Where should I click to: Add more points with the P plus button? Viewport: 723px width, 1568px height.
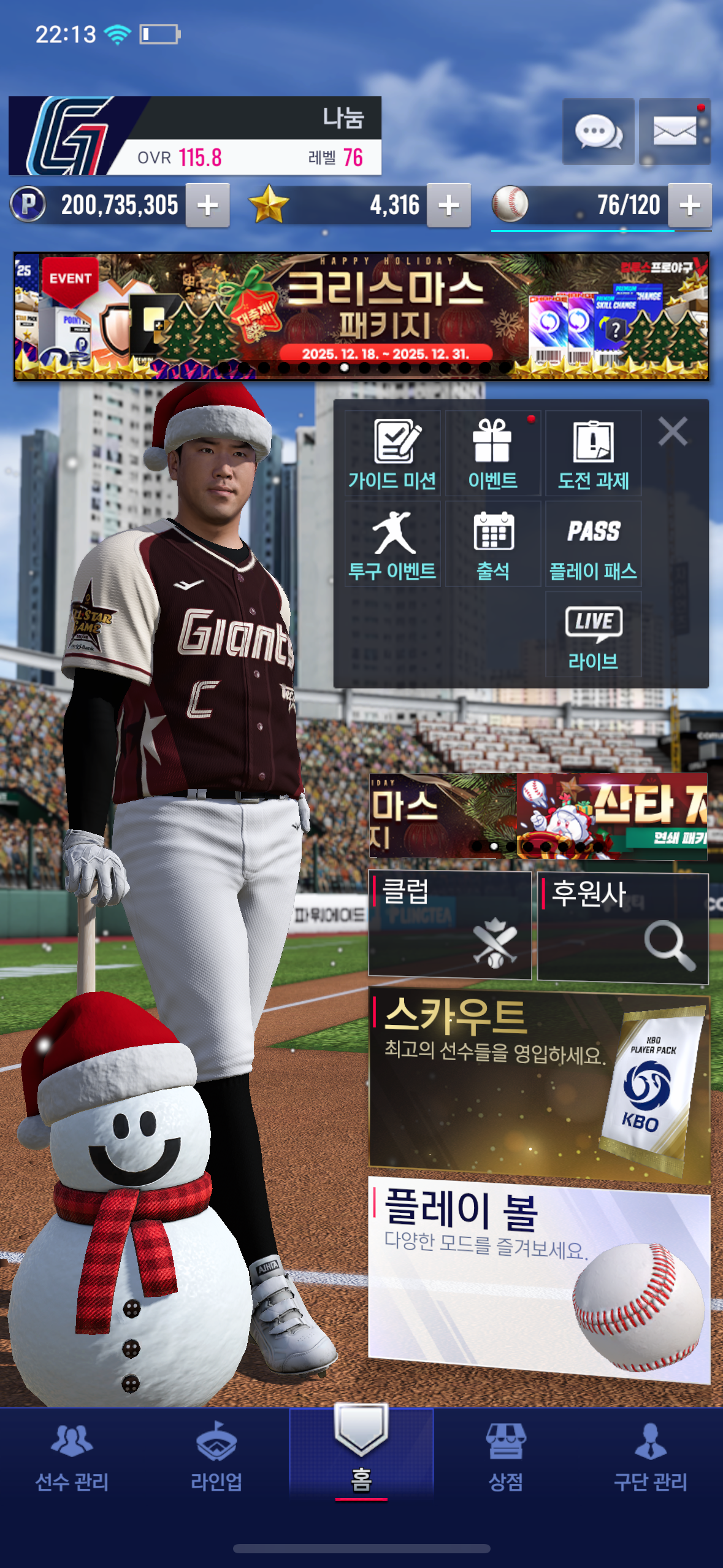[208, 206]
